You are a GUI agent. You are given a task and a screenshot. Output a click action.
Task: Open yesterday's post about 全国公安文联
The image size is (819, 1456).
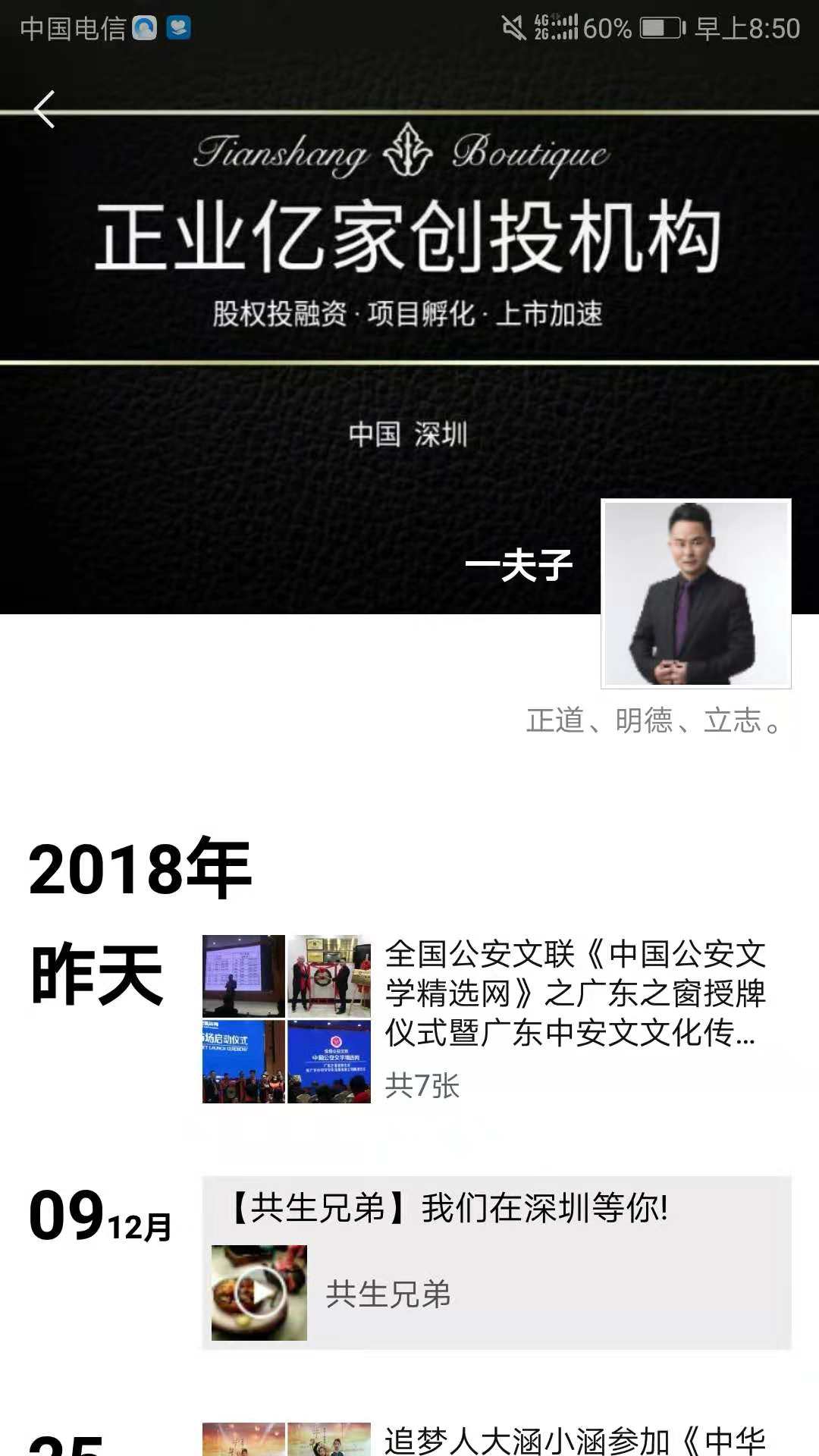[575, 993]
